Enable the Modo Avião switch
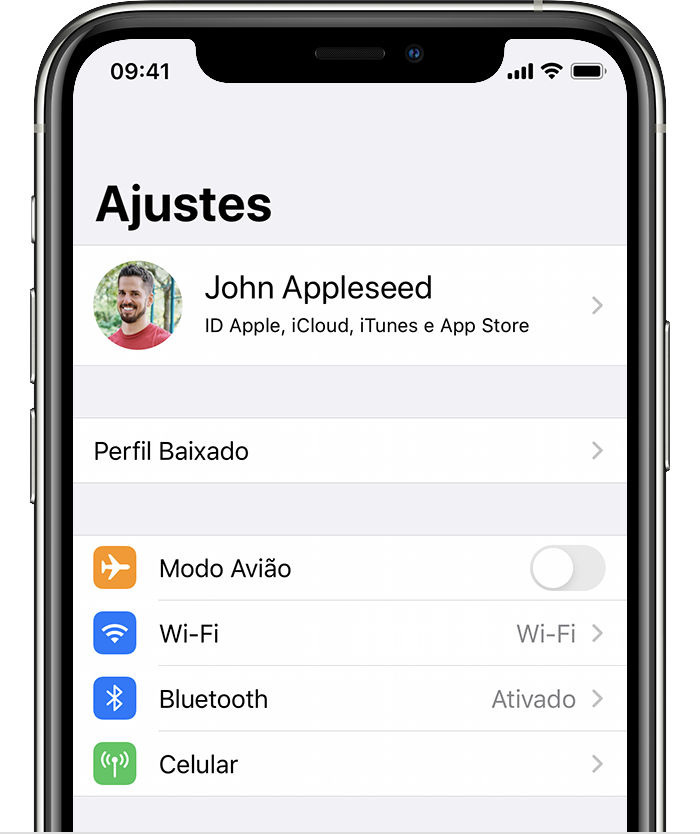Screen dimensions: 700x834 (x=567, y=568)
